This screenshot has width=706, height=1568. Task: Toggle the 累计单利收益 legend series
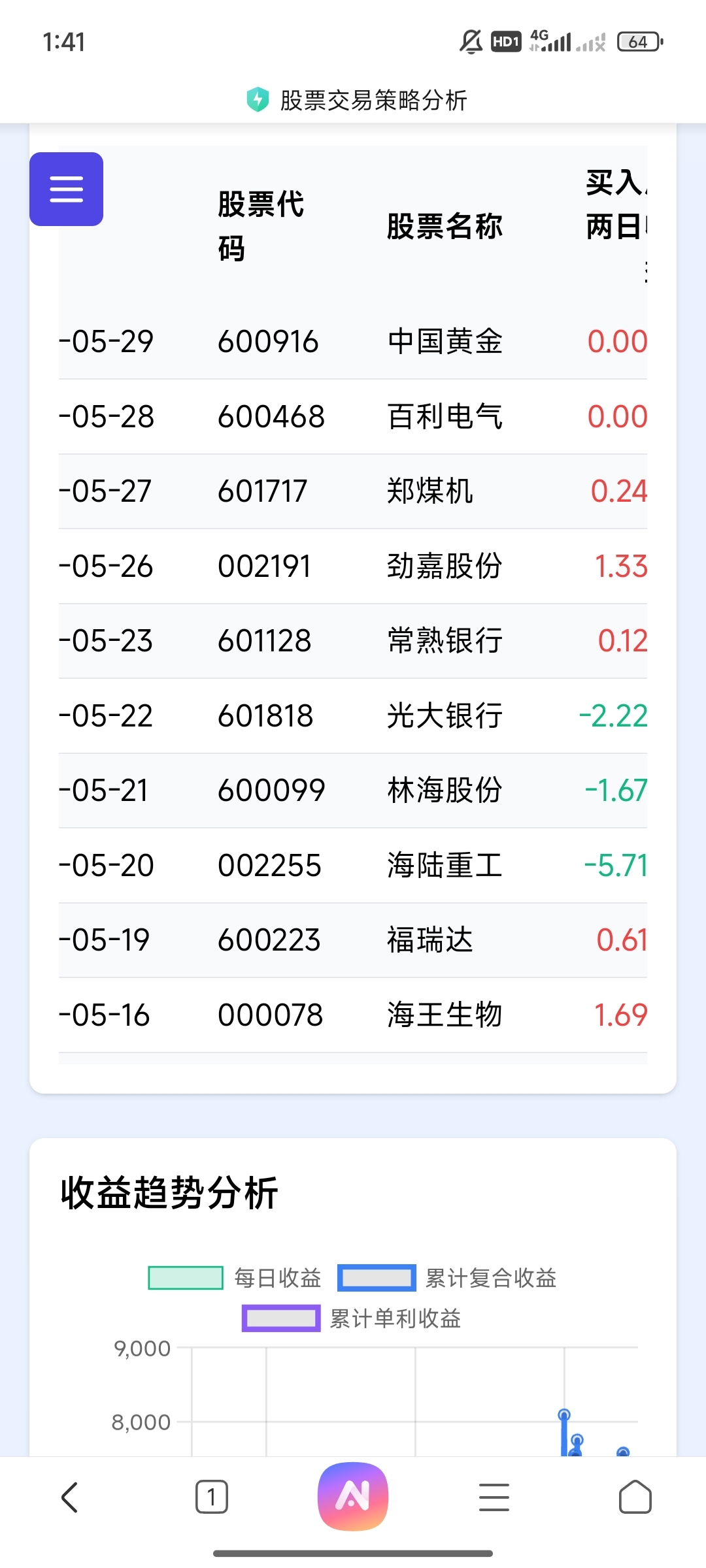(352, 1318)
